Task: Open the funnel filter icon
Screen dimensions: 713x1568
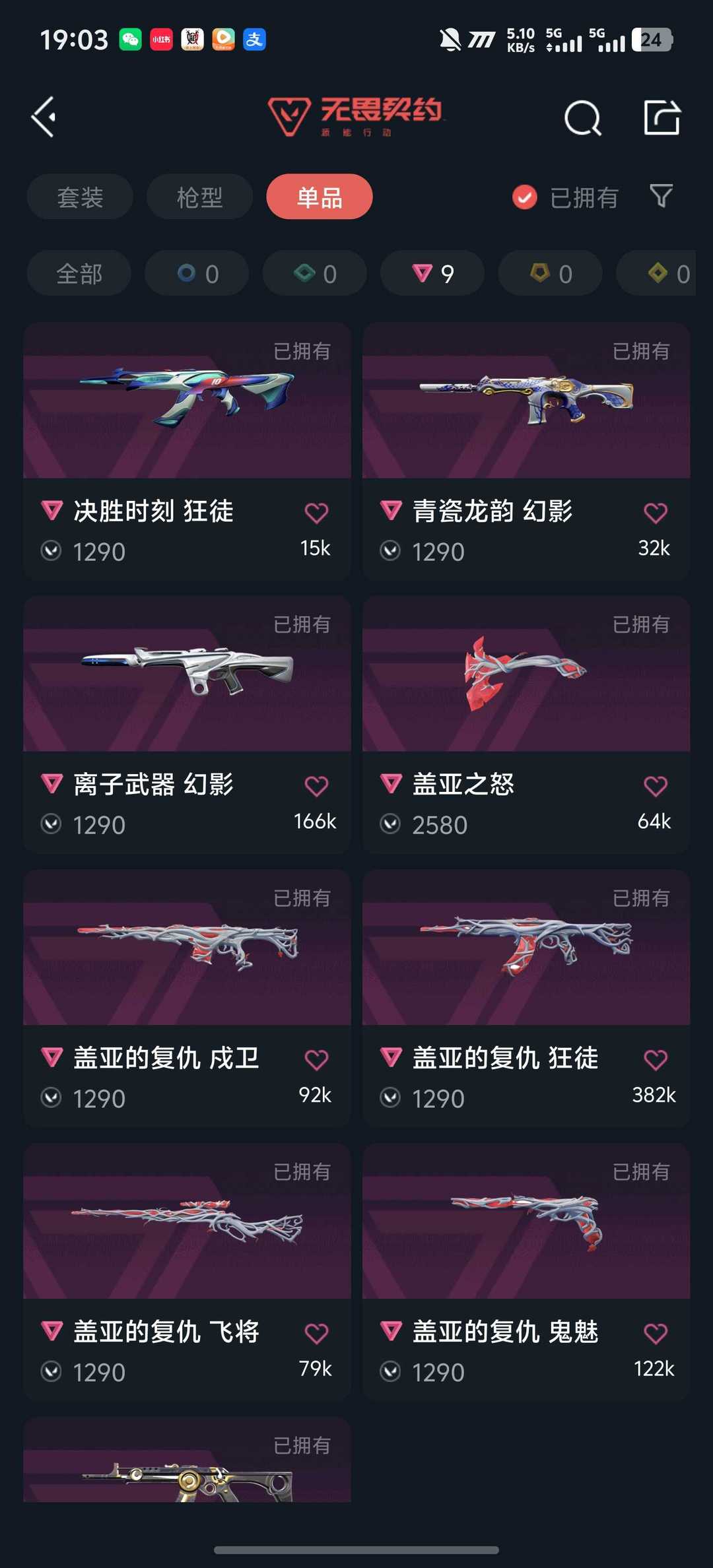Action: pyautogui.click(x=661, y=196)
